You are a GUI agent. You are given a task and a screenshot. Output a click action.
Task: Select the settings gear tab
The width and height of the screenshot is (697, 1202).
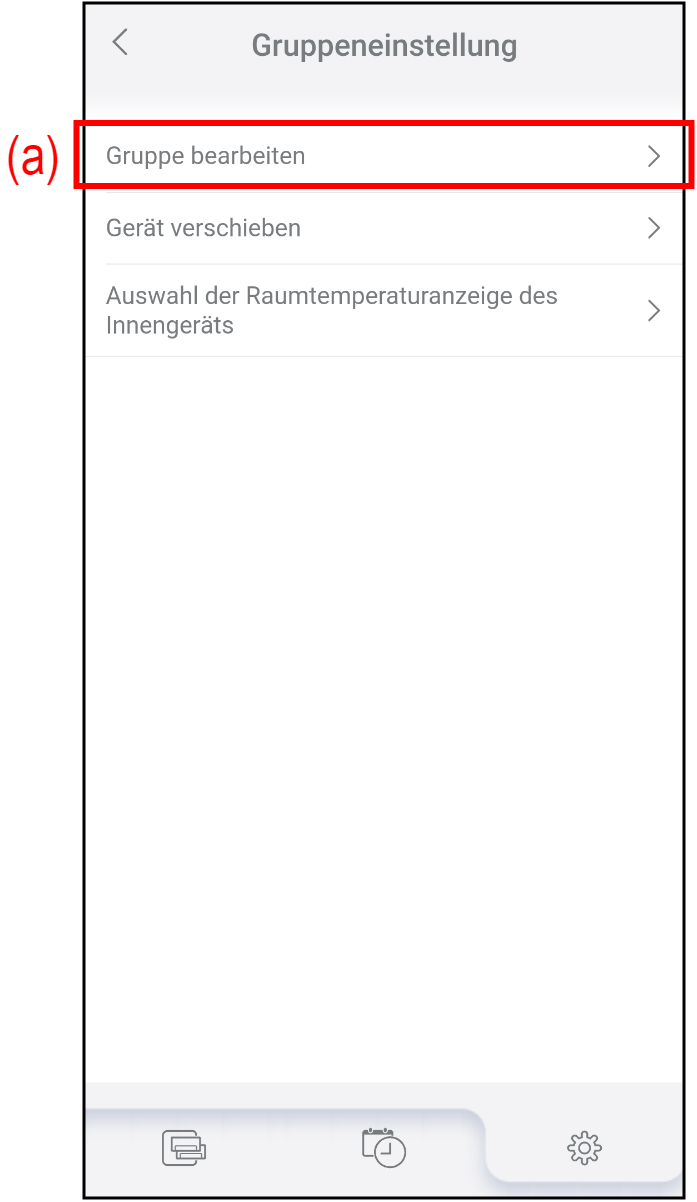point(584,1148)
